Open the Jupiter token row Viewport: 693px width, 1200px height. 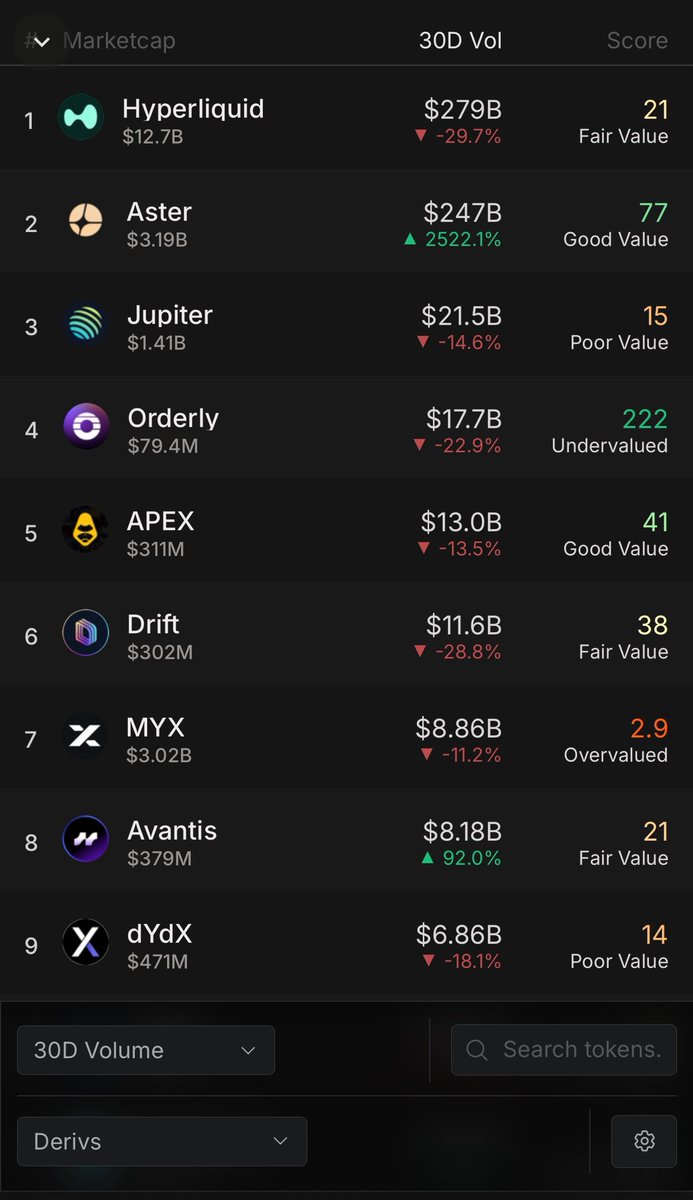tap(169, 326)
